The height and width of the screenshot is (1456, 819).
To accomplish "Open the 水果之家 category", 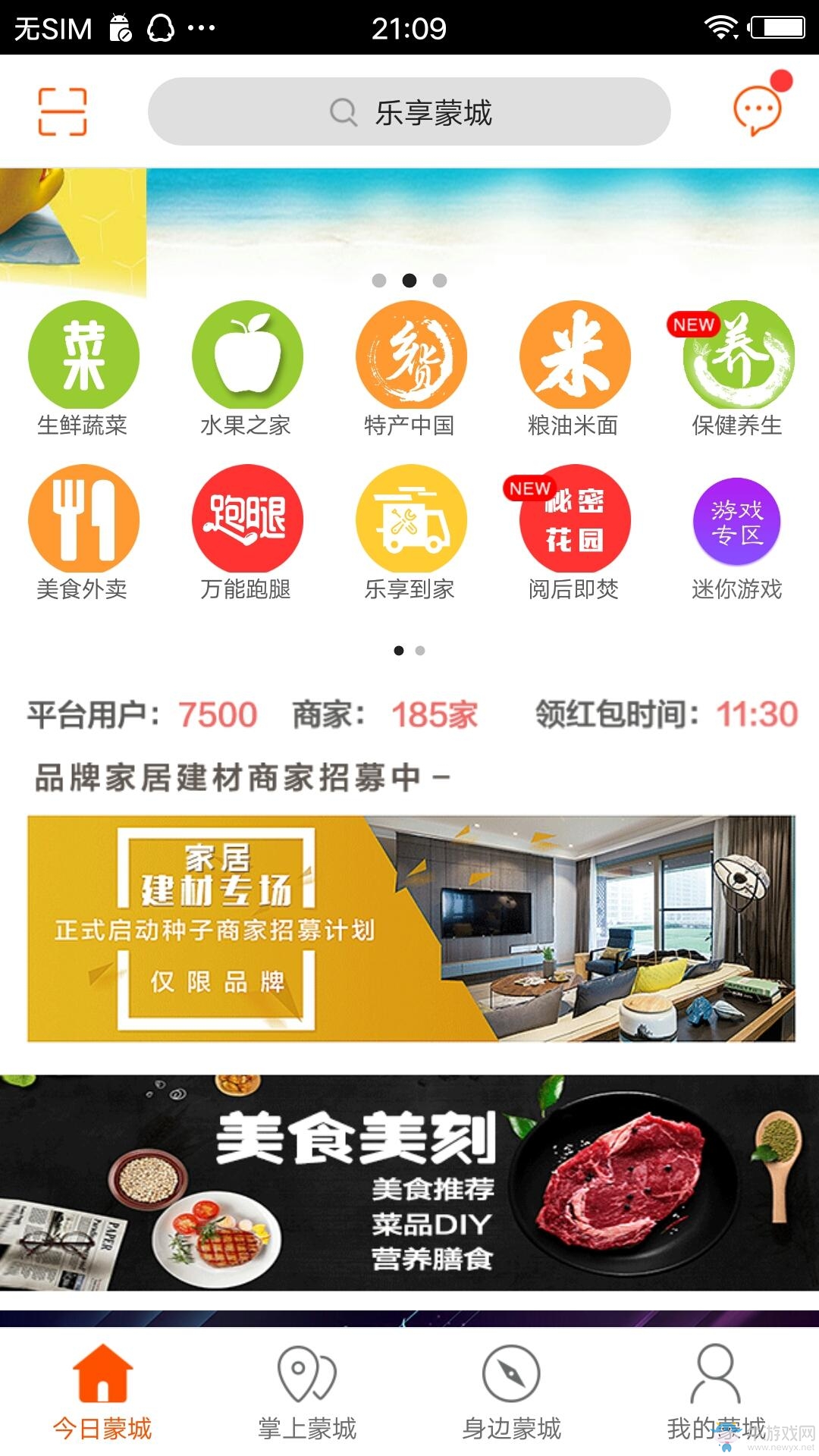I will [x=247, y=356].
